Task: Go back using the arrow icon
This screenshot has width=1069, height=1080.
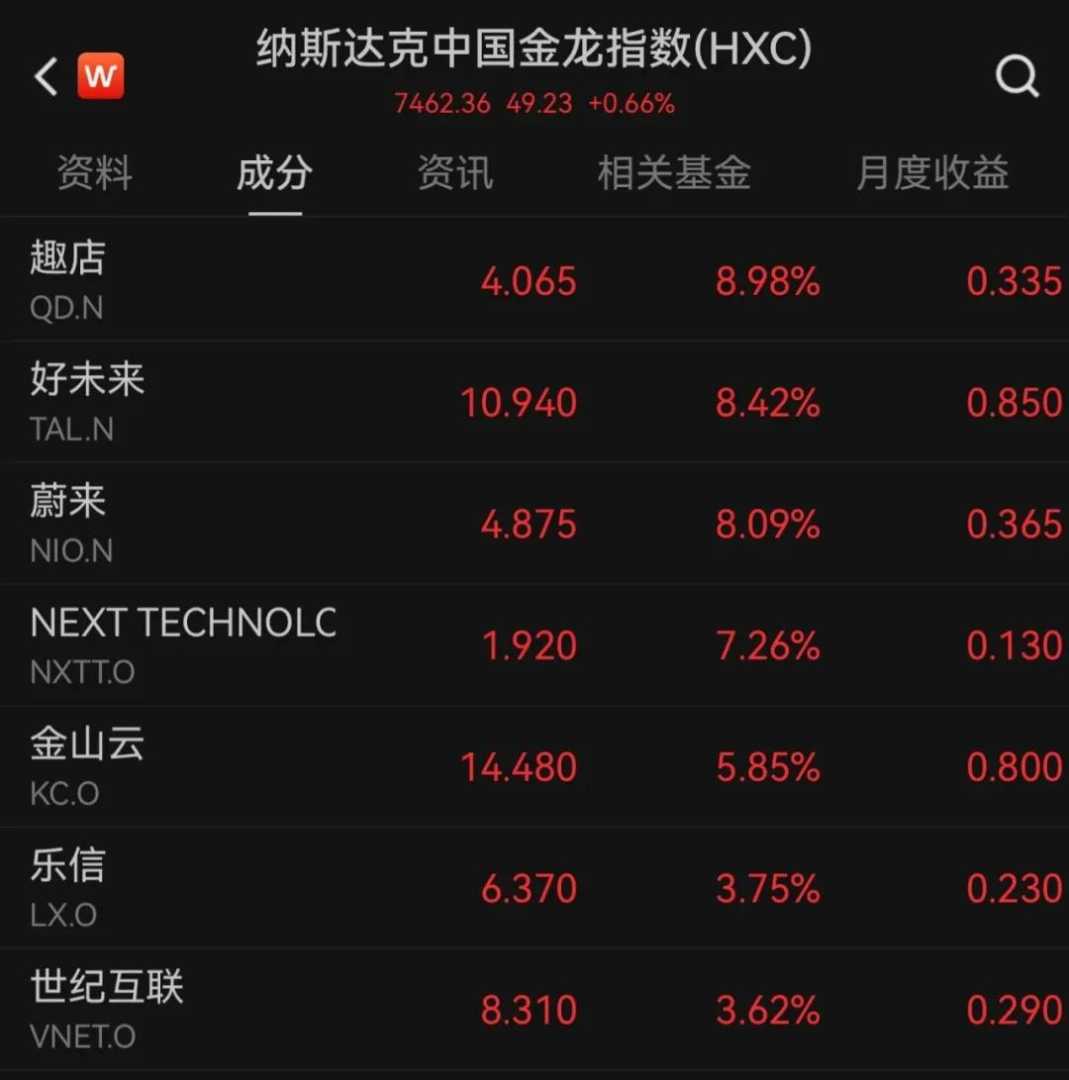Action: [45, 77]
